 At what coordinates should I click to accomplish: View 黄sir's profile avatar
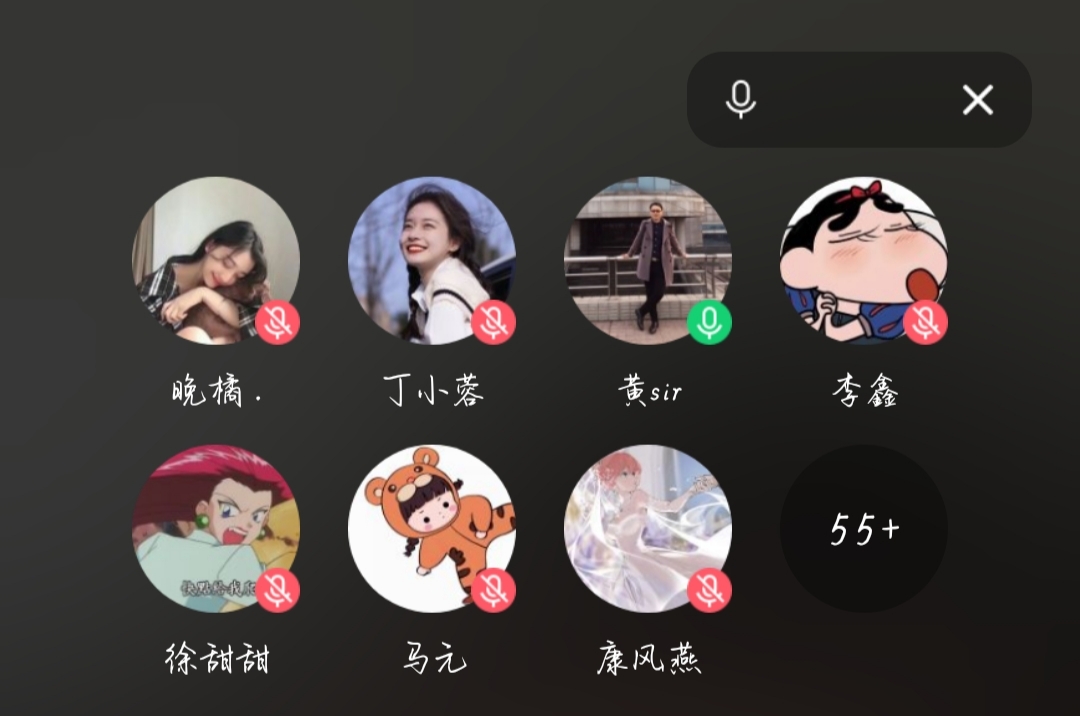(x=648, y=260)
